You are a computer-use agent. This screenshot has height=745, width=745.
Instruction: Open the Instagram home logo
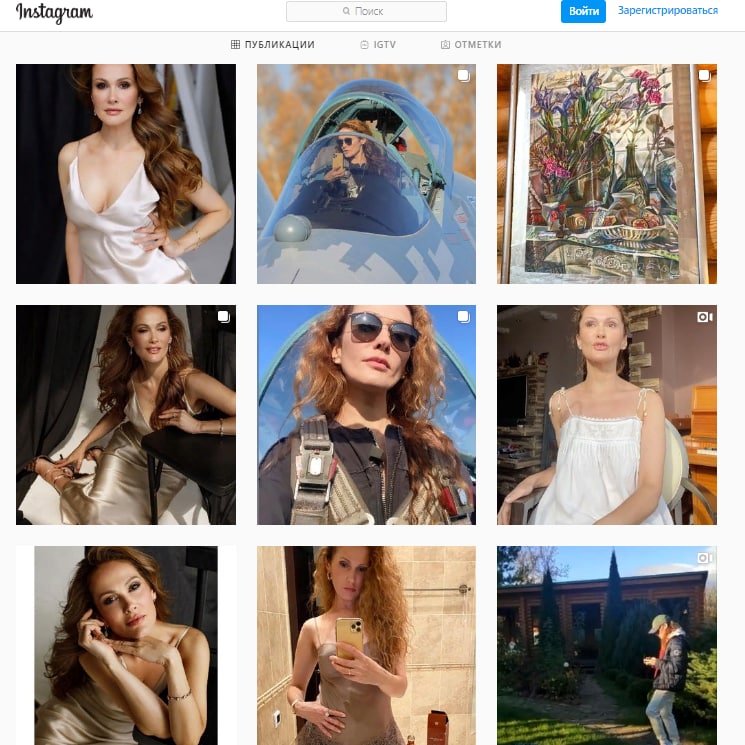pos(54,13)
